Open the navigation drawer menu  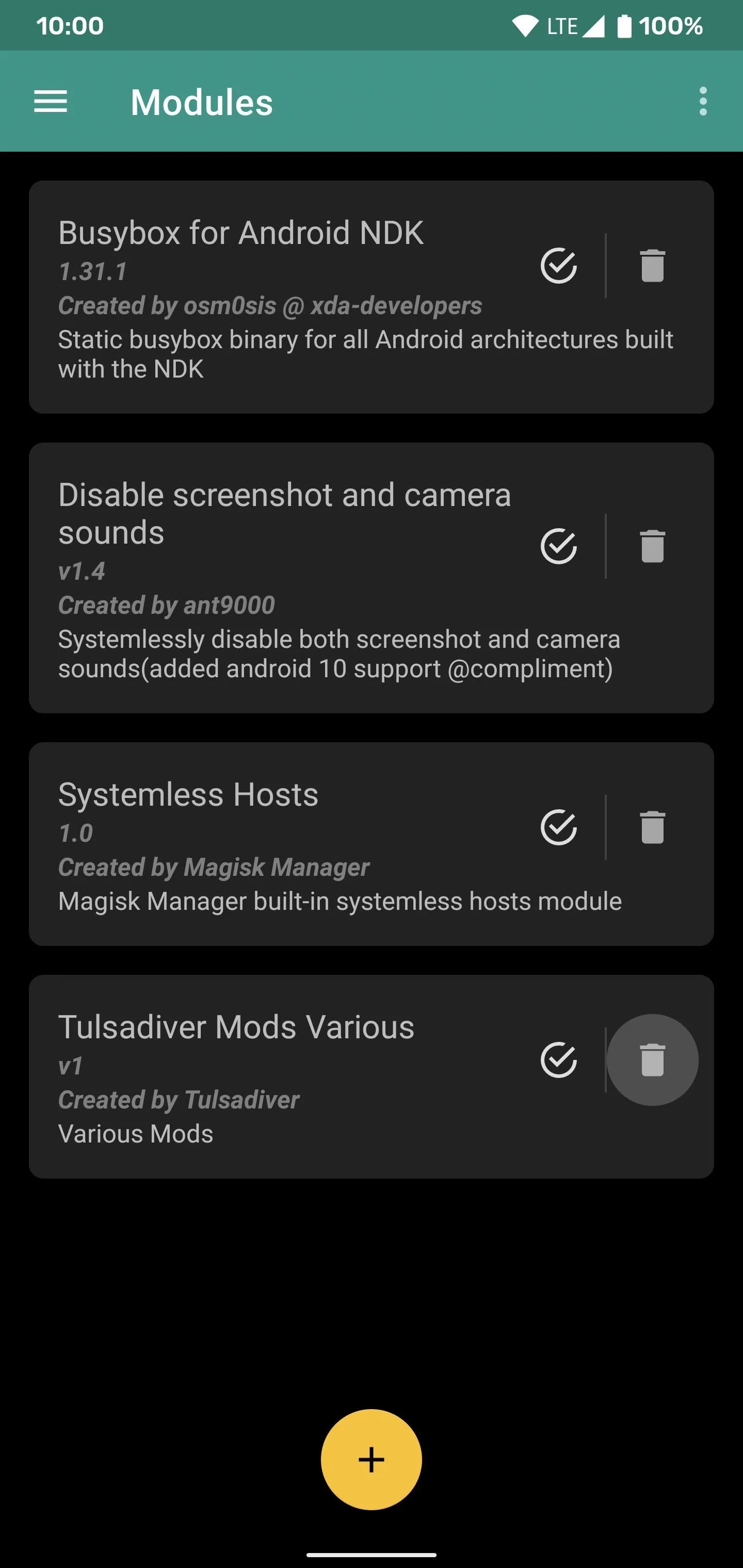51,102
